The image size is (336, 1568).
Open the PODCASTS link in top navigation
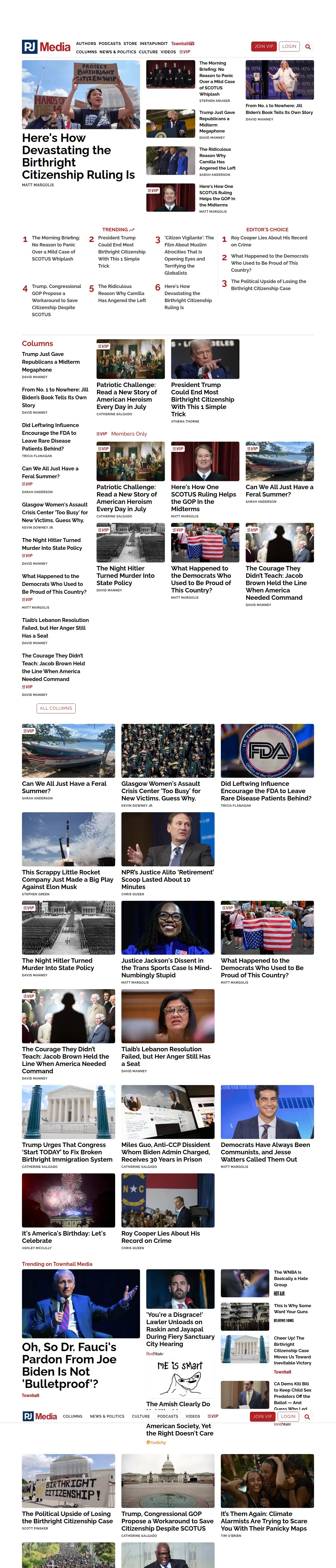coord(110,44)
